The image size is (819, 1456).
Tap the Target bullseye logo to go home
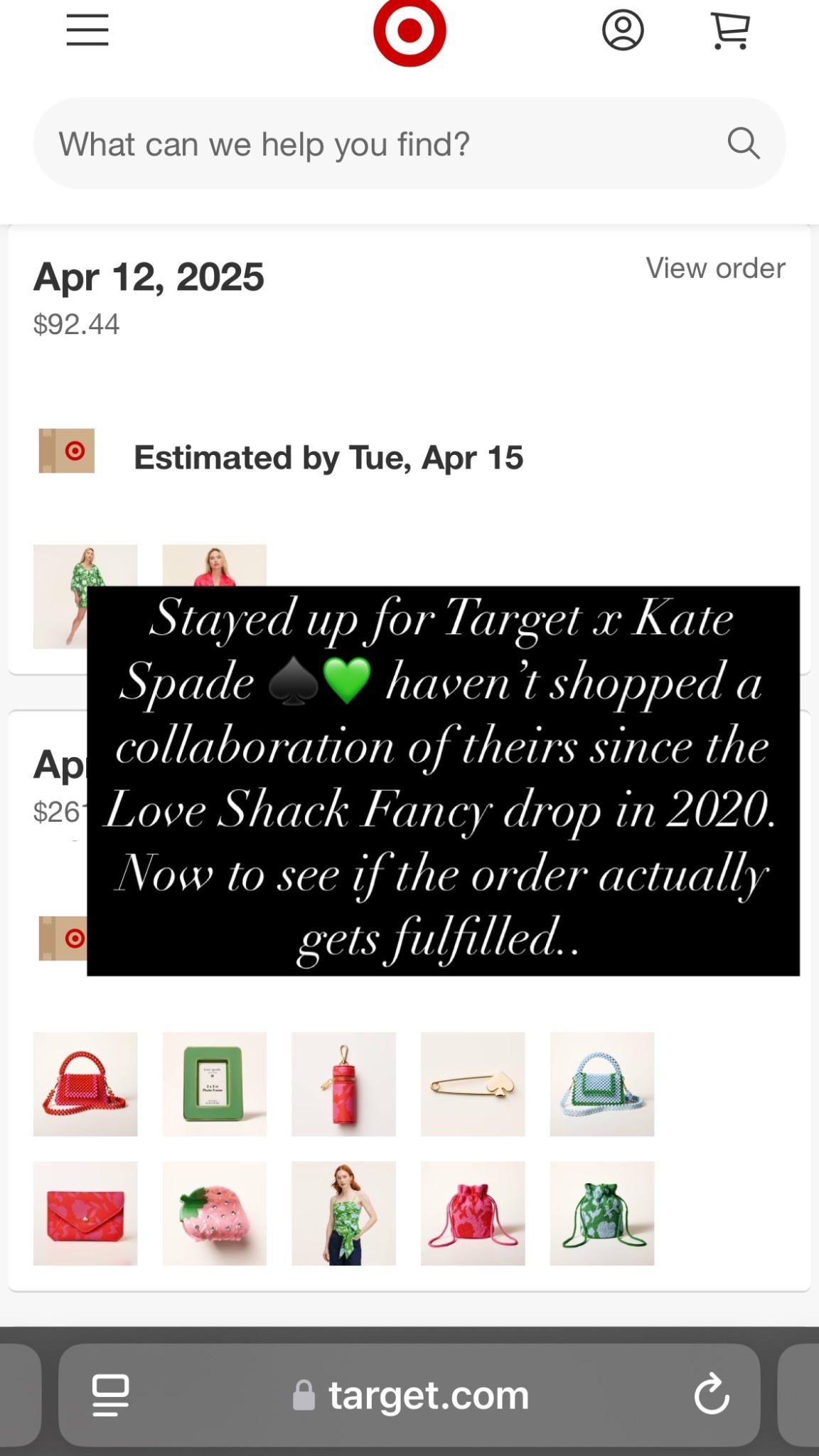(x=409, y=31)
